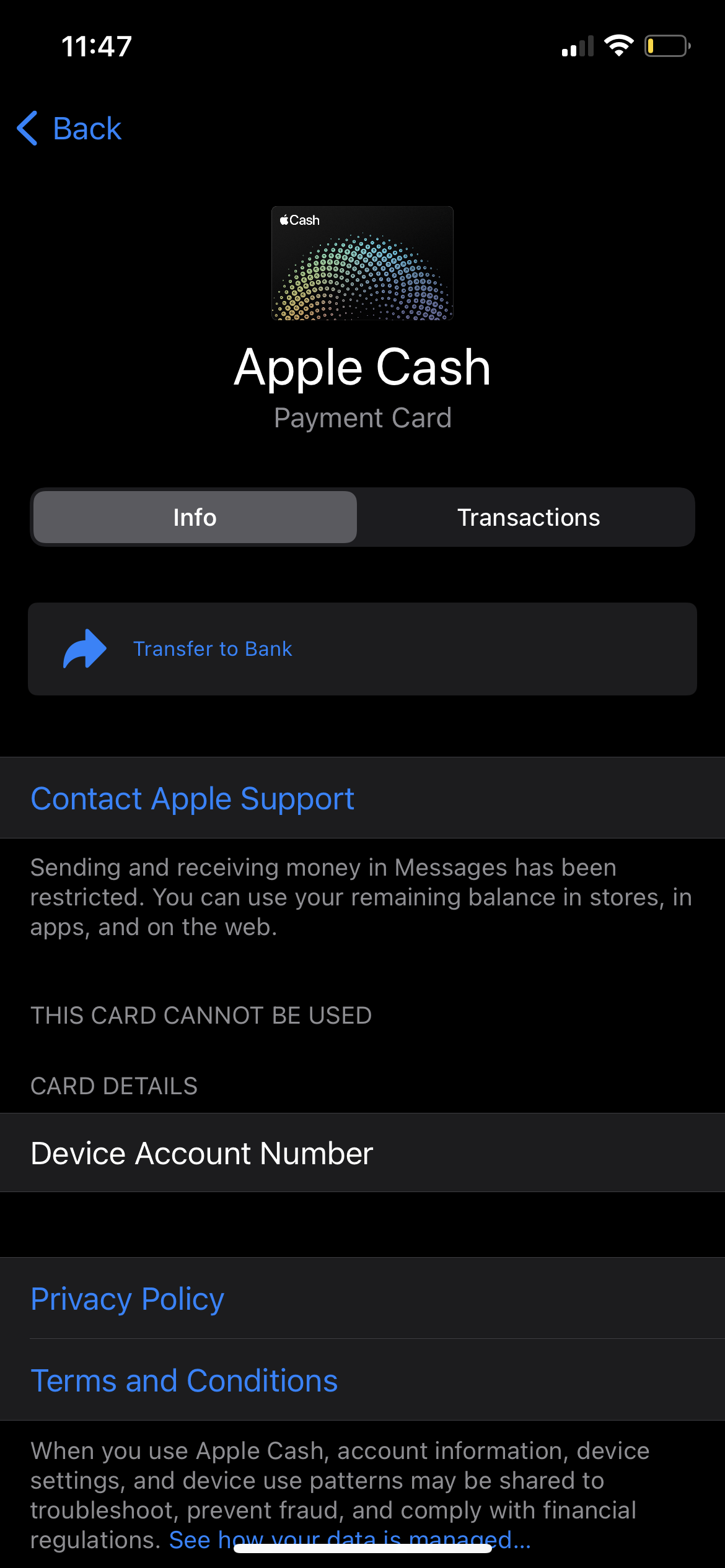The image size is (725, 1568).
Task: Select the Info tab
Action: click(195, 518)
